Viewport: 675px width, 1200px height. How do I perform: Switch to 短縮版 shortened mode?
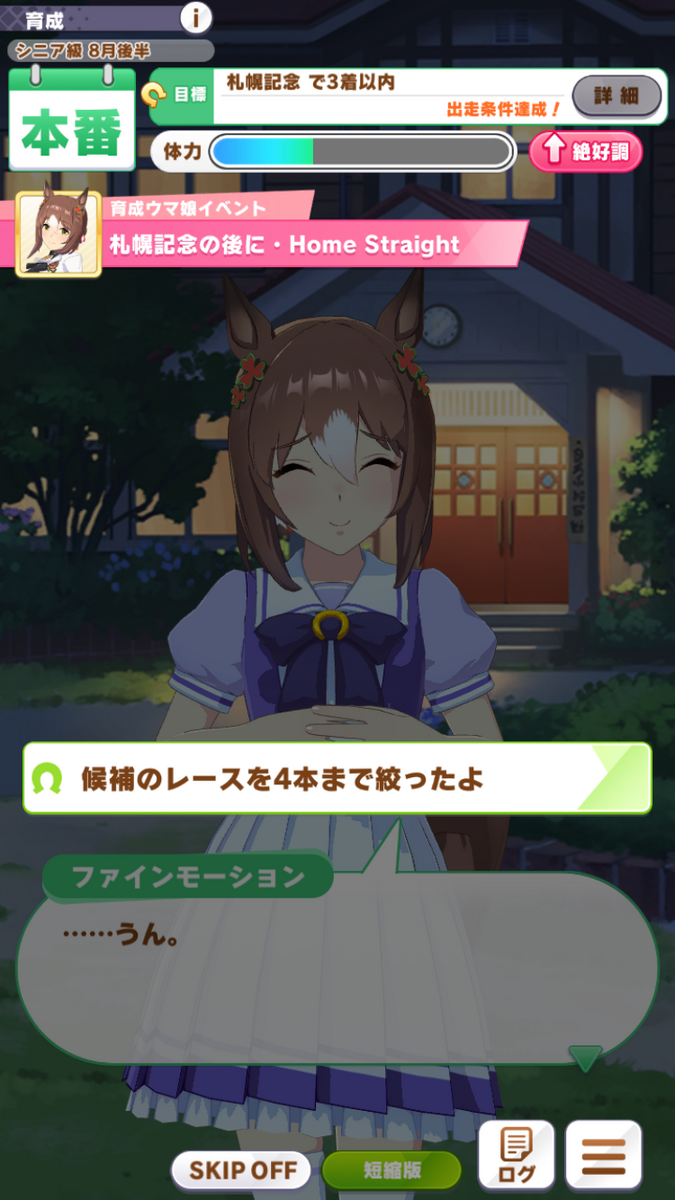pos(391,1168)
